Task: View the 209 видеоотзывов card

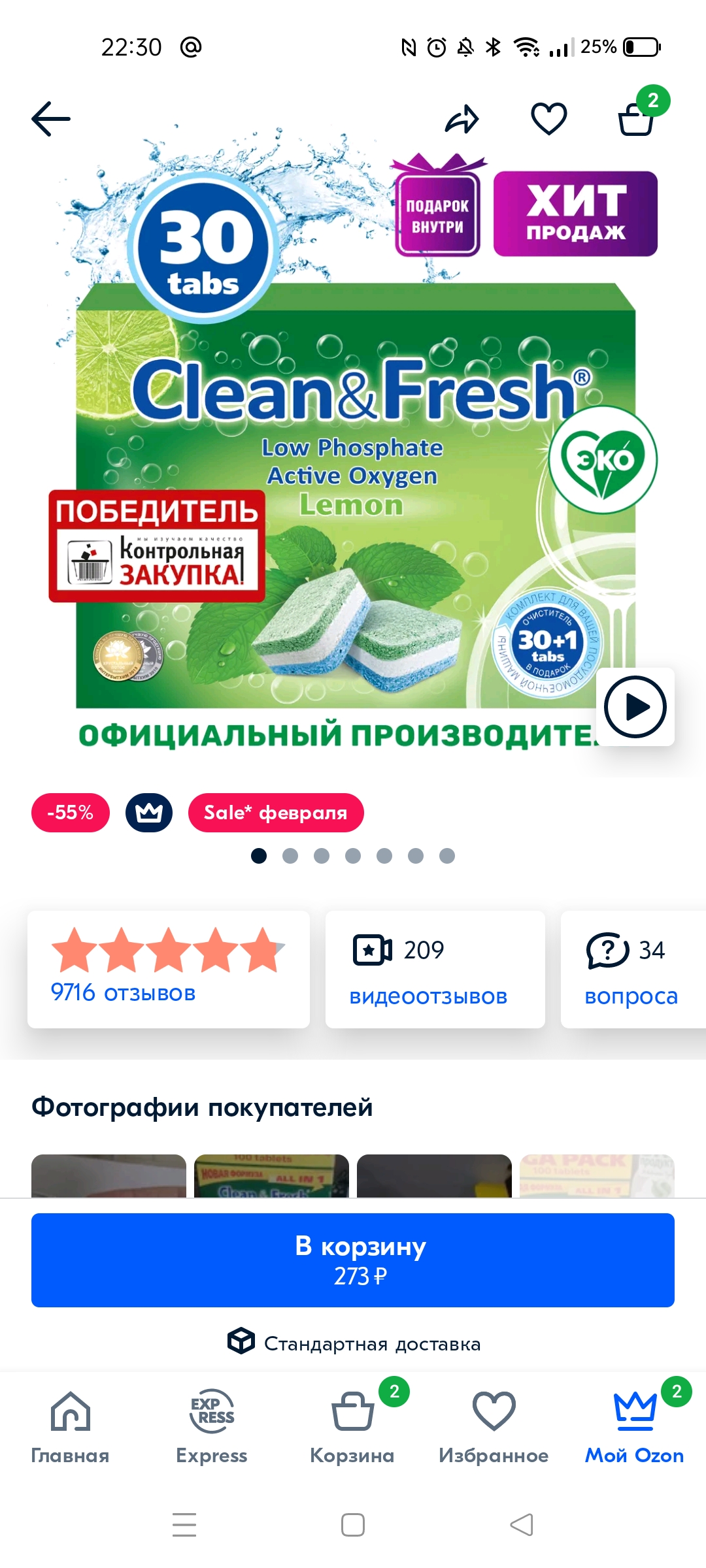Action: pyautogui.click(x=435, y=970)
